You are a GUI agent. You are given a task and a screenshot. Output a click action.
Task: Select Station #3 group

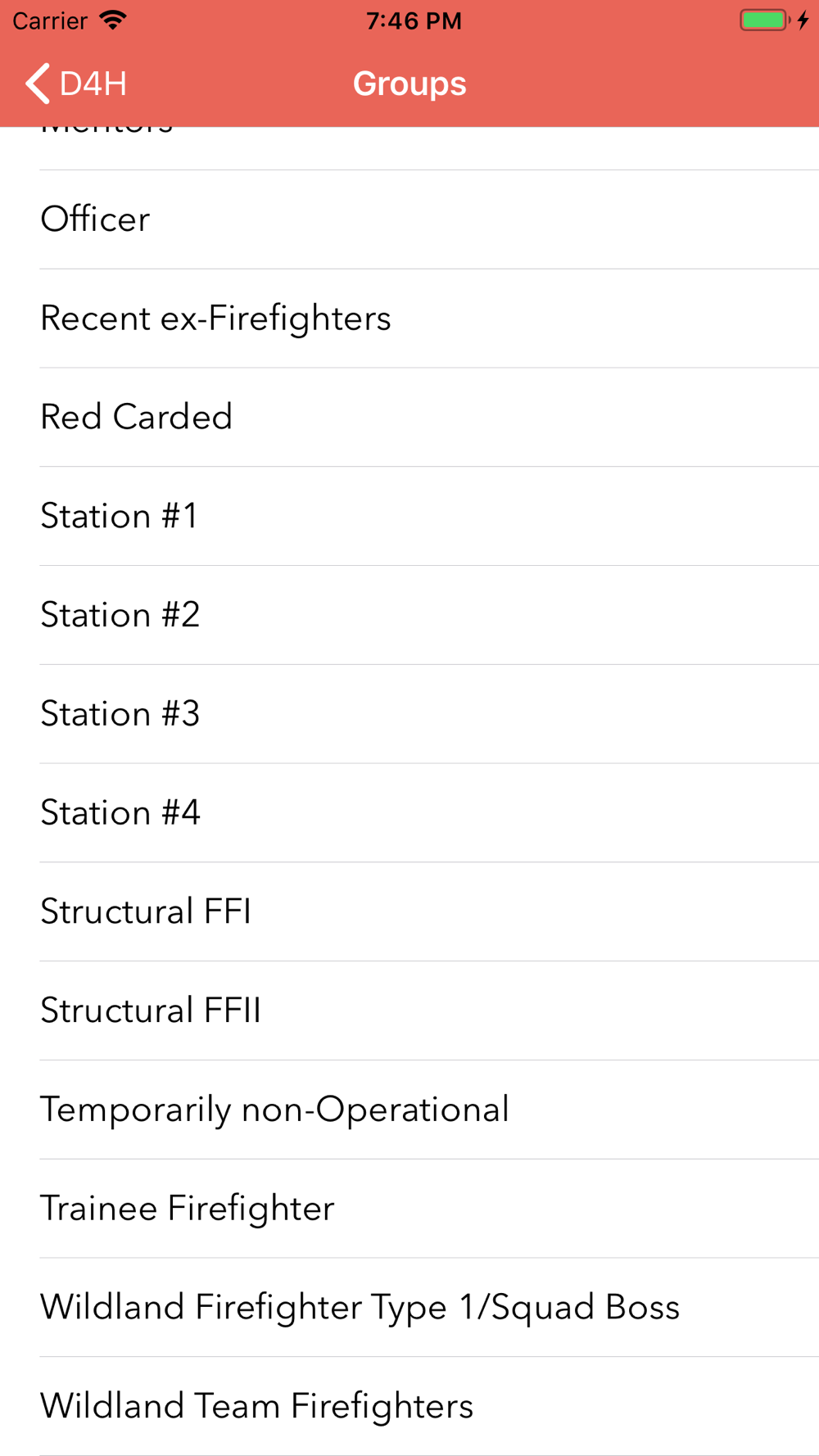409,714
